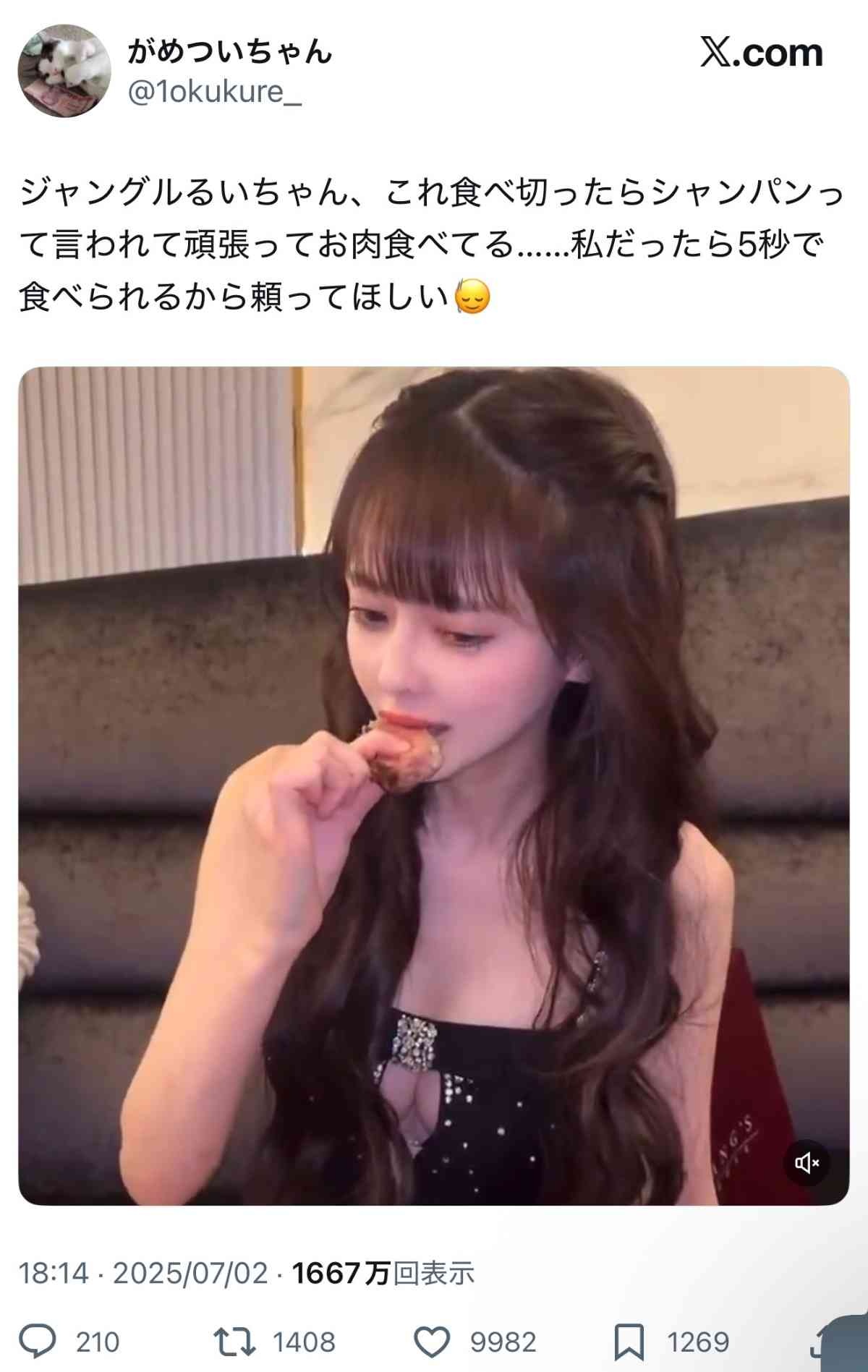Screen dimensions: 868x1372
Task: Open the @1okukure_ profile handle
Action: pos(214,93)
